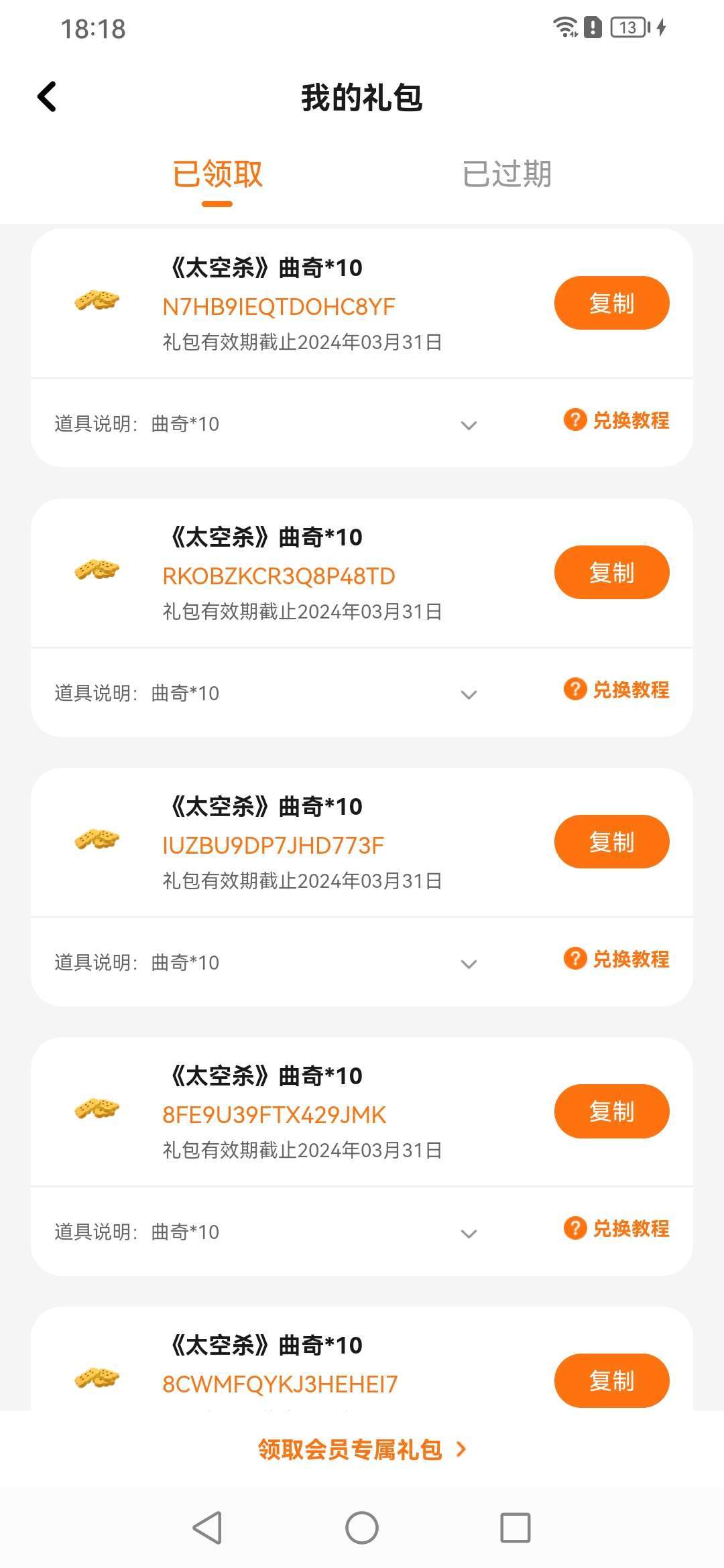
Task: Open 兑换教程 for code RKOBZKCR3Q8P48TD
Action: 617,690
